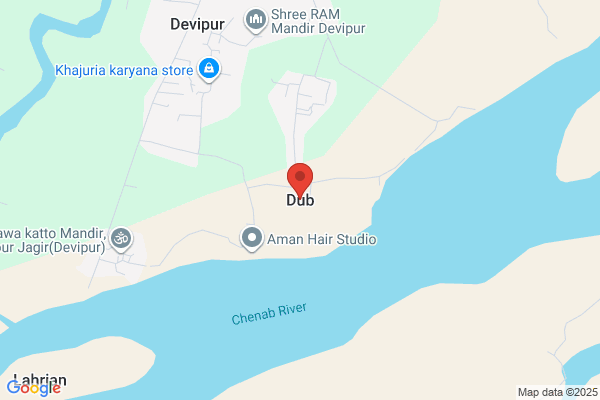Open the katto Mandir temple marker
The width and height of the screenshot is (600, 400).
pyautogui.click(x=121, y=240)
